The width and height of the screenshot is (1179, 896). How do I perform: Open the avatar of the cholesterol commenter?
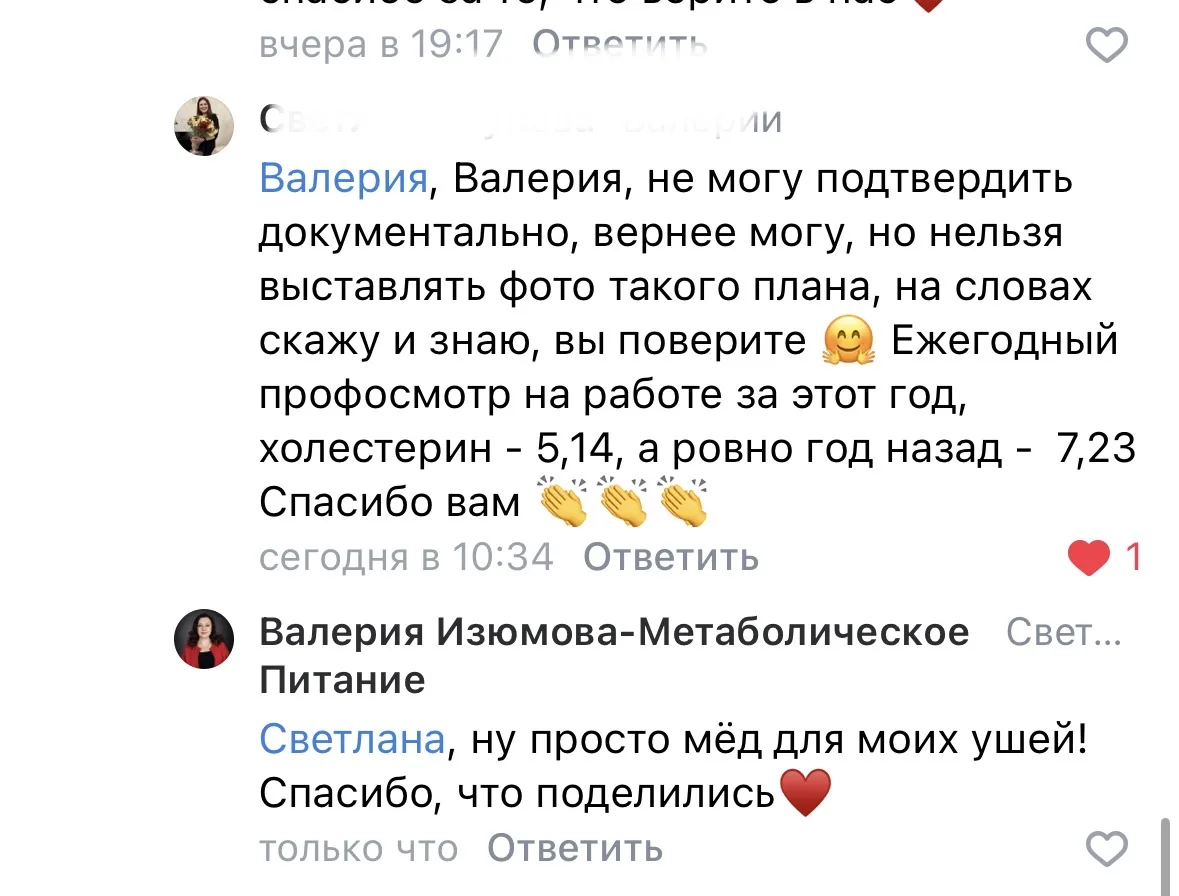[204, 127]
